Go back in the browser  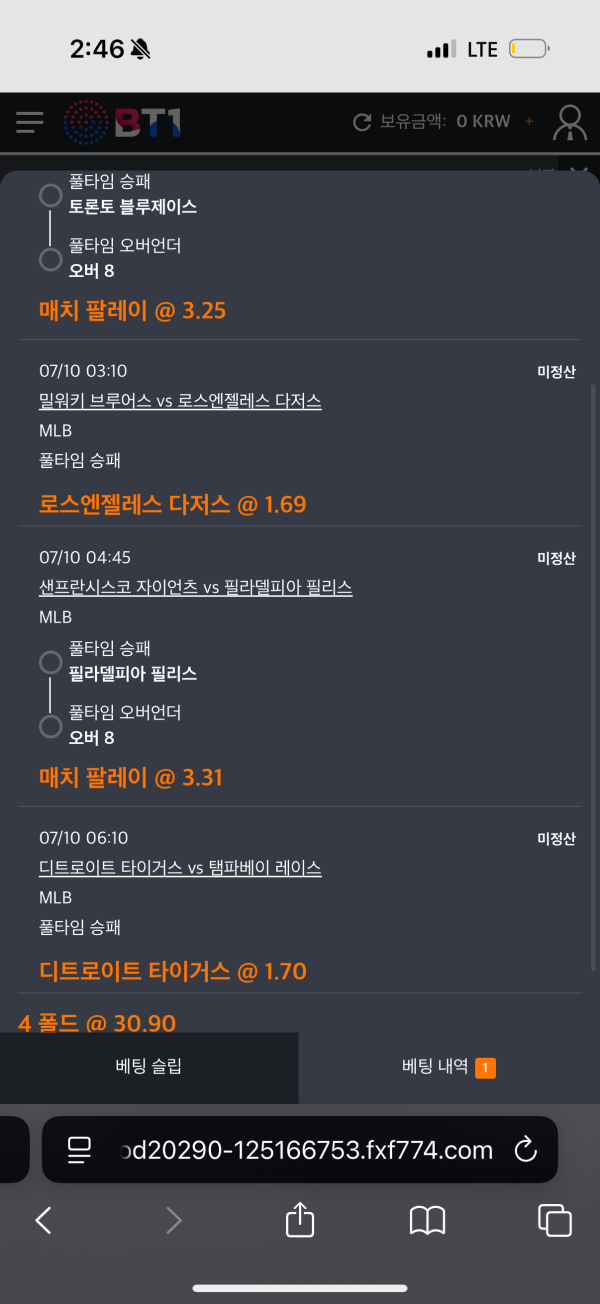43,1220
